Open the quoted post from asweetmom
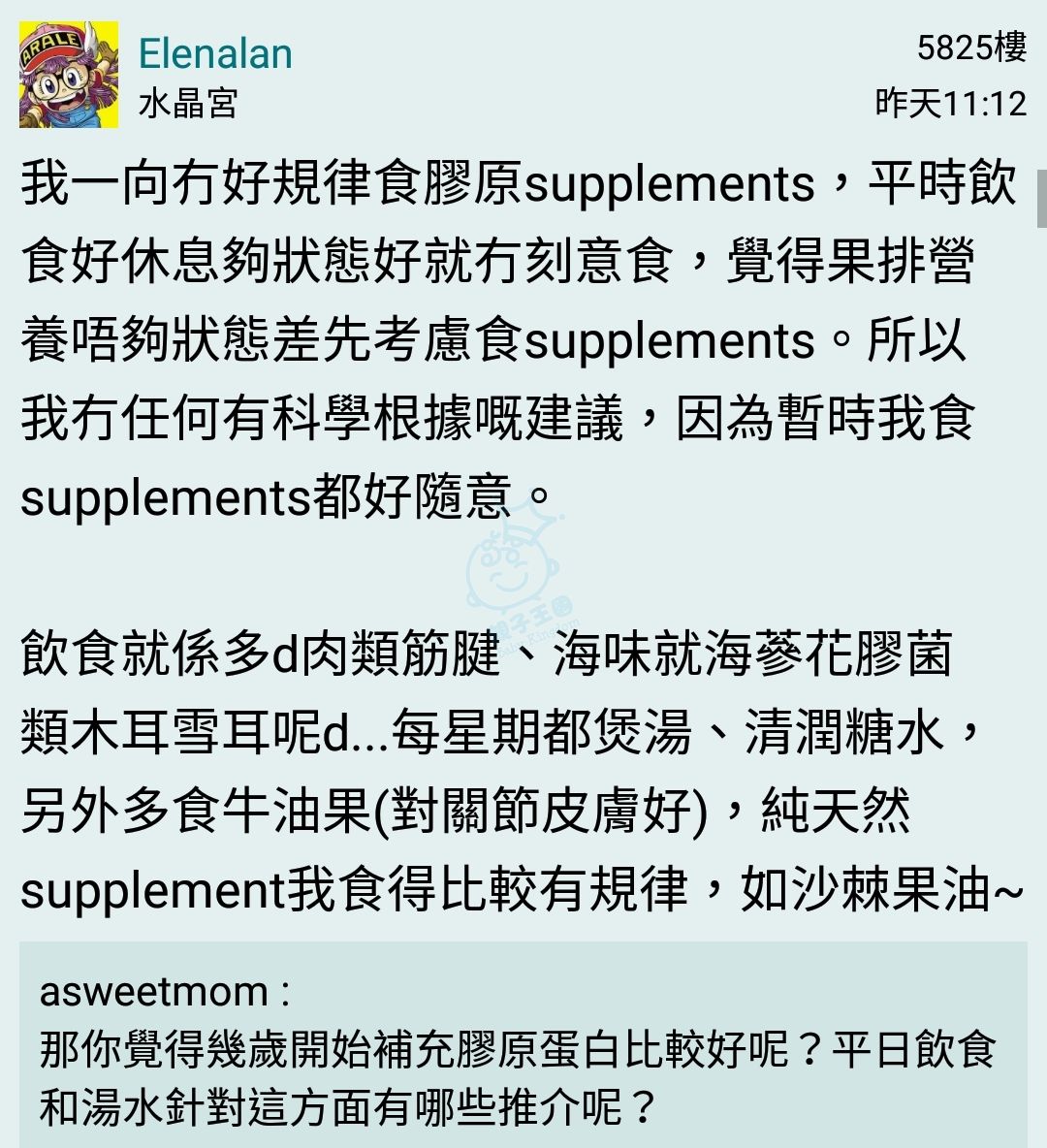 522,1049
